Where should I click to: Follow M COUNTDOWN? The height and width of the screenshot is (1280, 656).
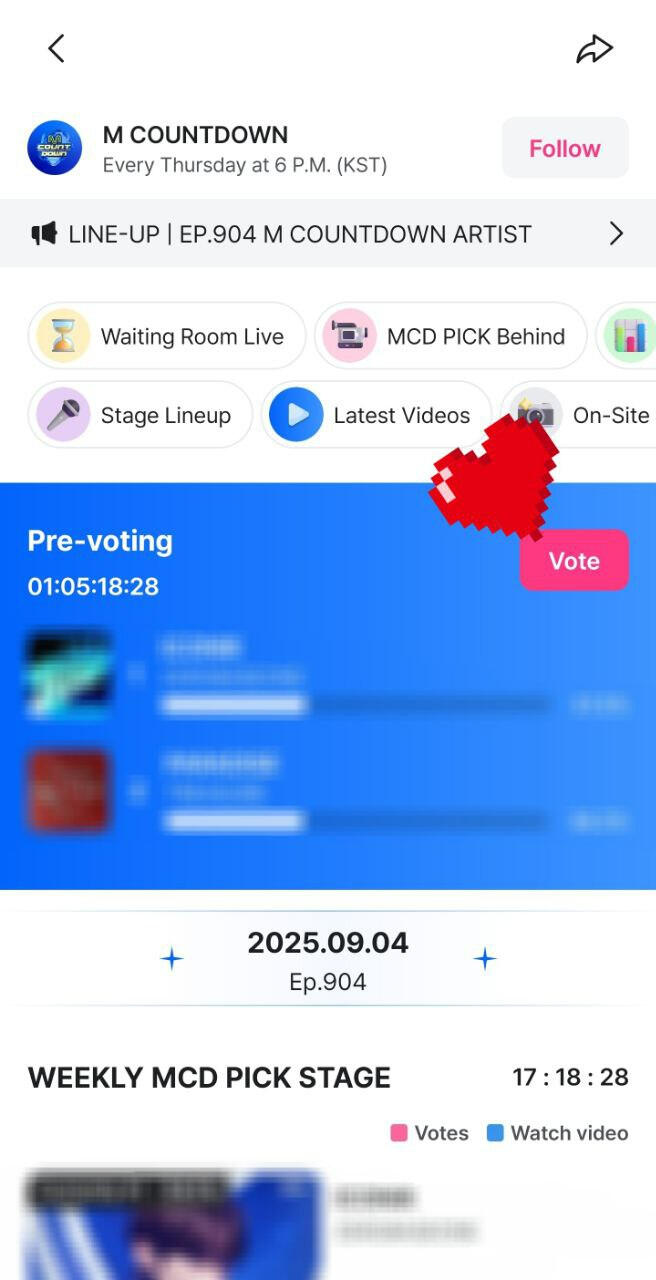[565, 148]
